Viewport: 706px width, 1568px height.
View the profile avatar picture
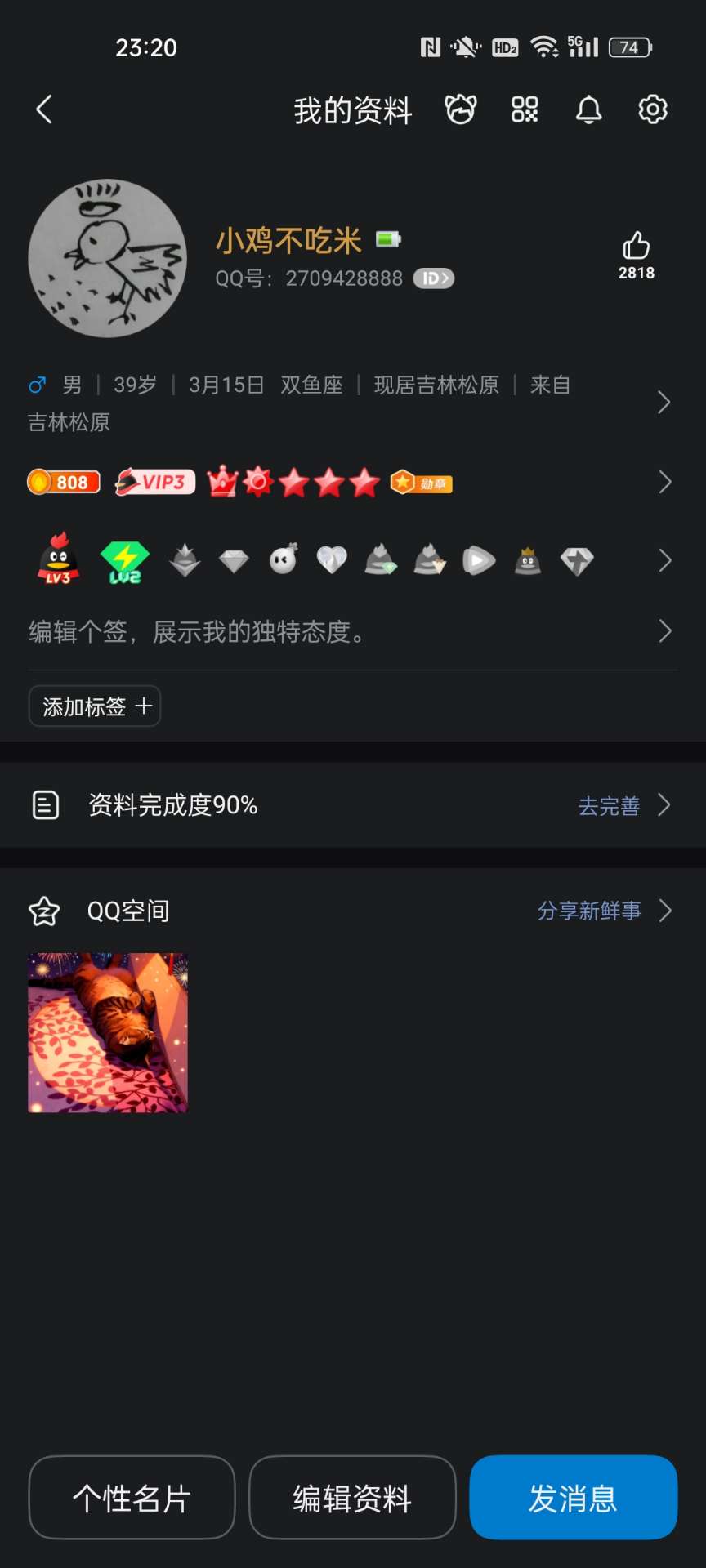[108, 258]
